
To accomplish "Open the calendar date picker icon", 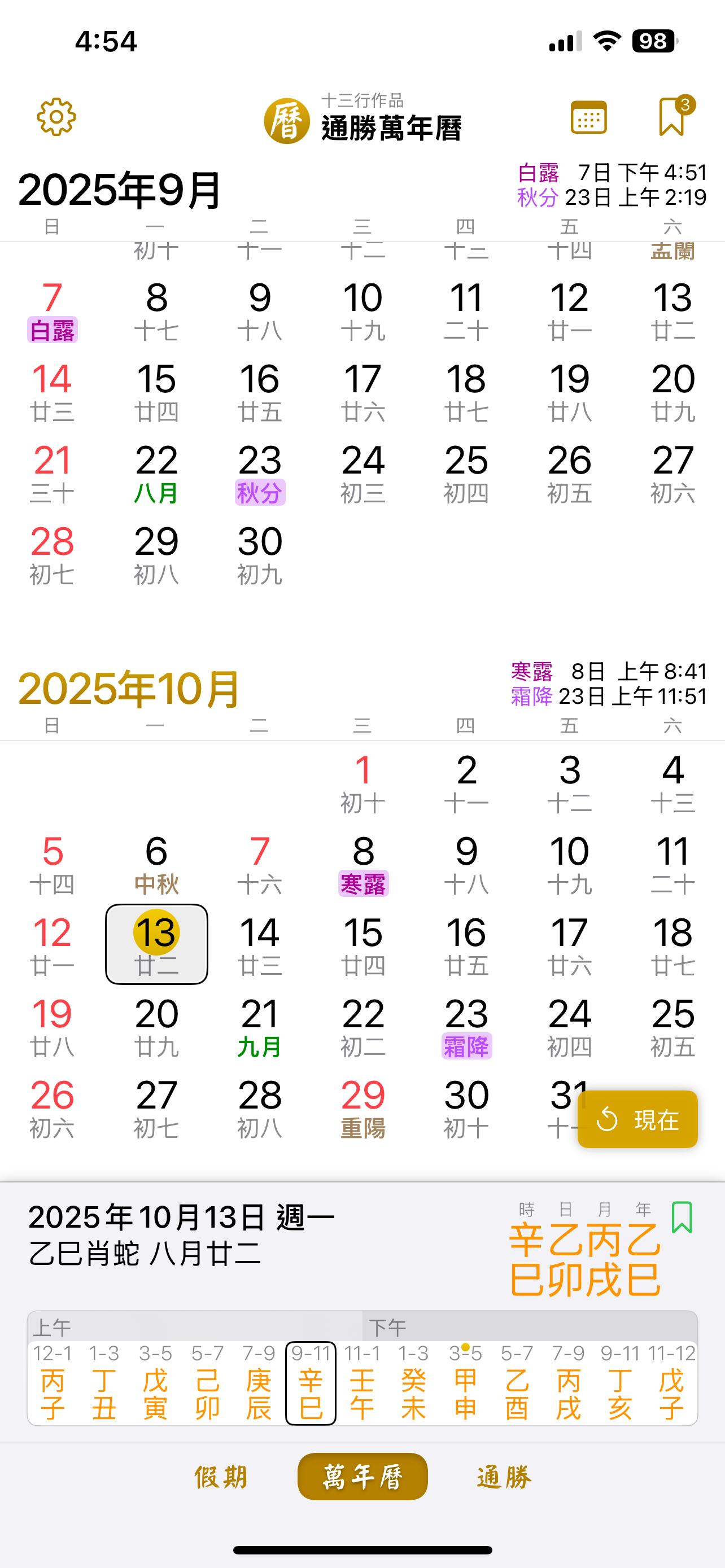I will tap(588, 117).
